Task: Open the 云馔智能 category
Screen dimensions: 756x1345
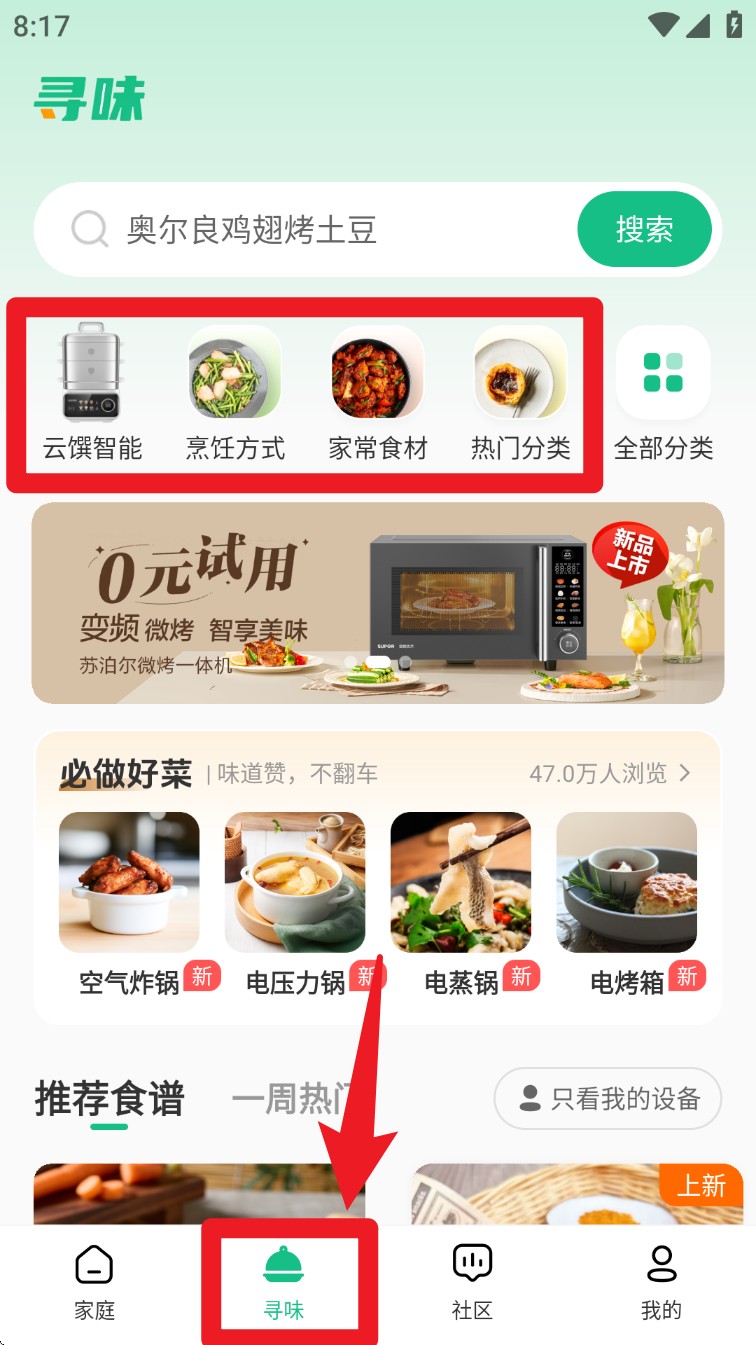Action: point(92,392)
